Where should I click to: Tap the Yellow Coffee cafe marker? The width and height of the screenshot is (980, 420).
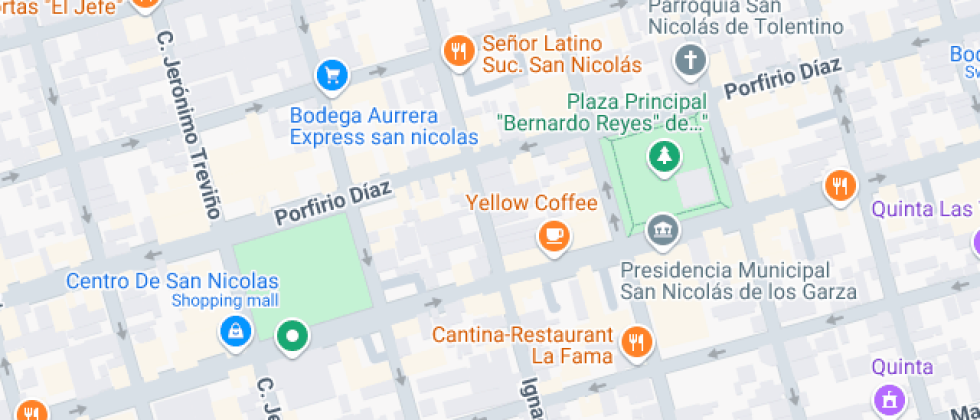point(553,236)
